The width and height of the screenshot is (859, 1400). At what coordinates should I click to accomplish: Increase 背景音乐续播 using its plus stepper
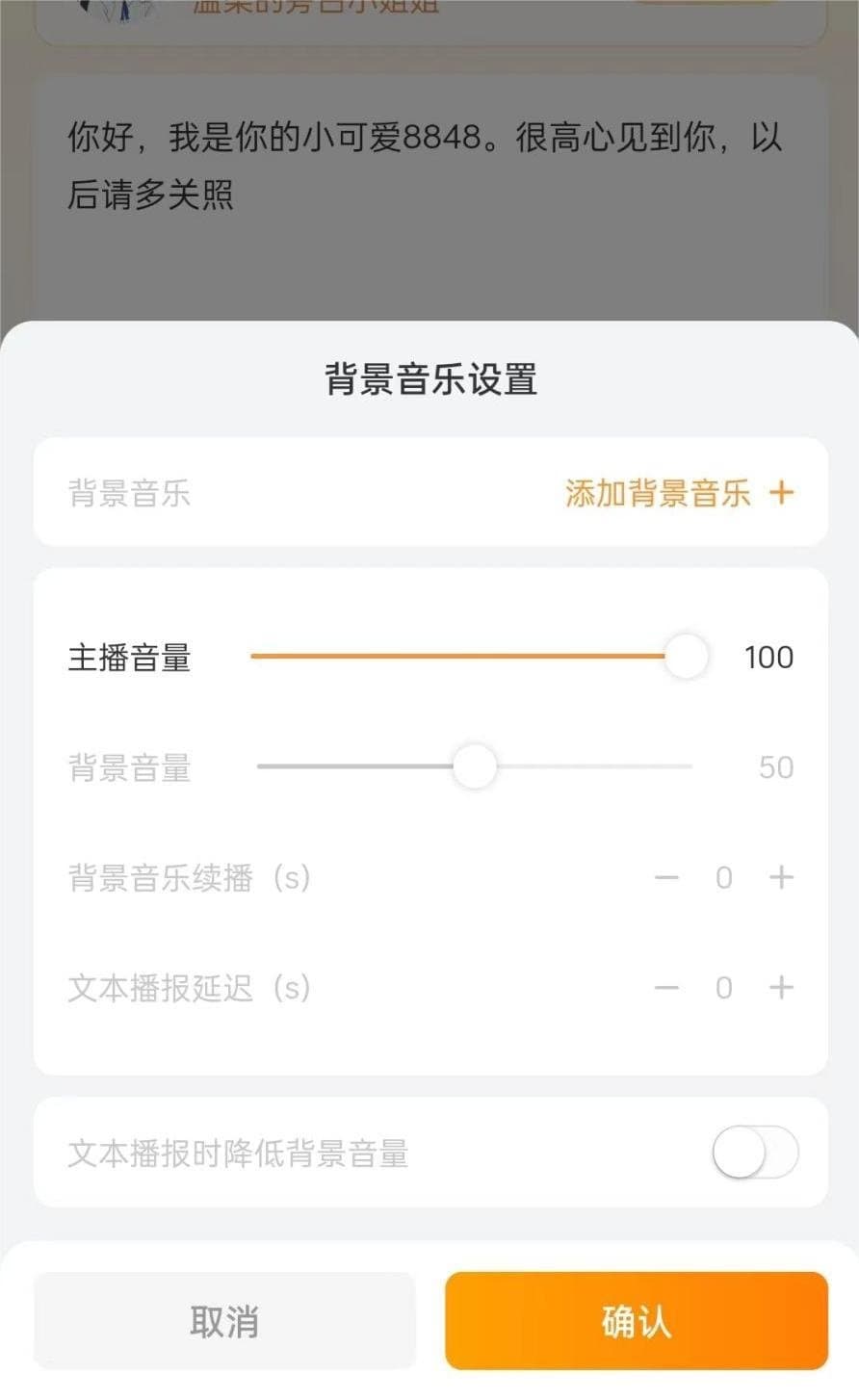point(782,878)
